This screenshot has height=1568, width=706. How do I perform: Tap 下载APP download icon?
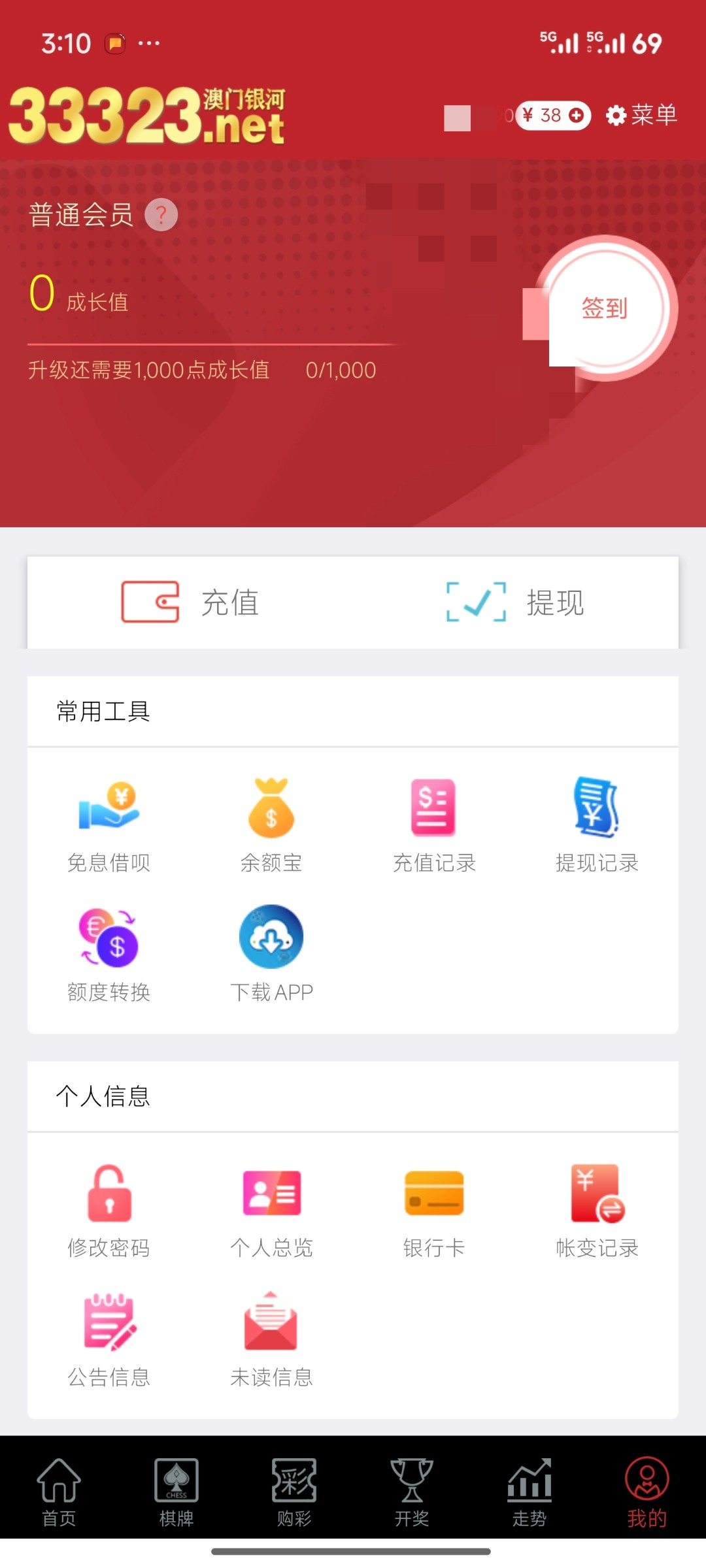[x=271, y=938]
